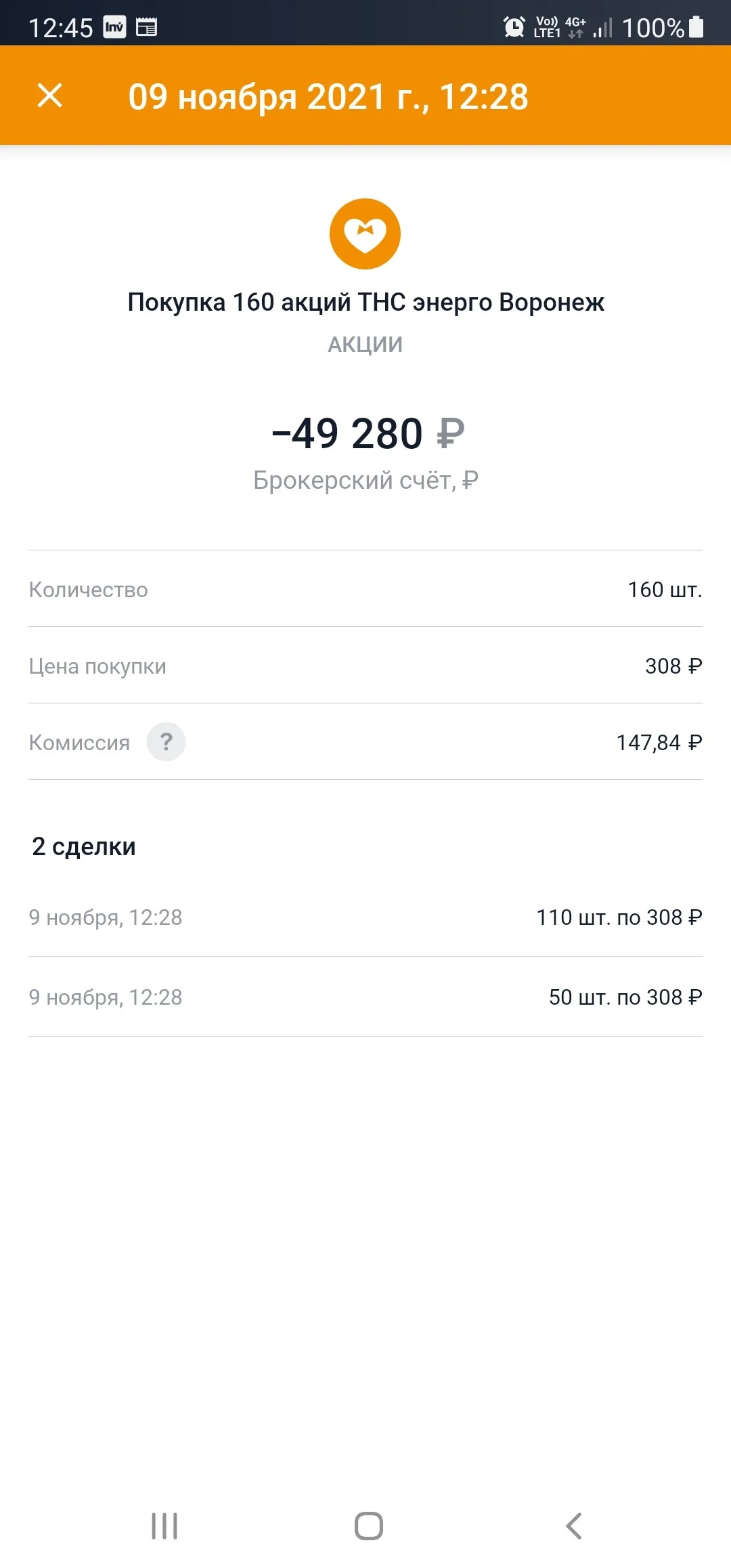Close the transaction details screen
731x1568 pixels.
[x=49, y=95]
